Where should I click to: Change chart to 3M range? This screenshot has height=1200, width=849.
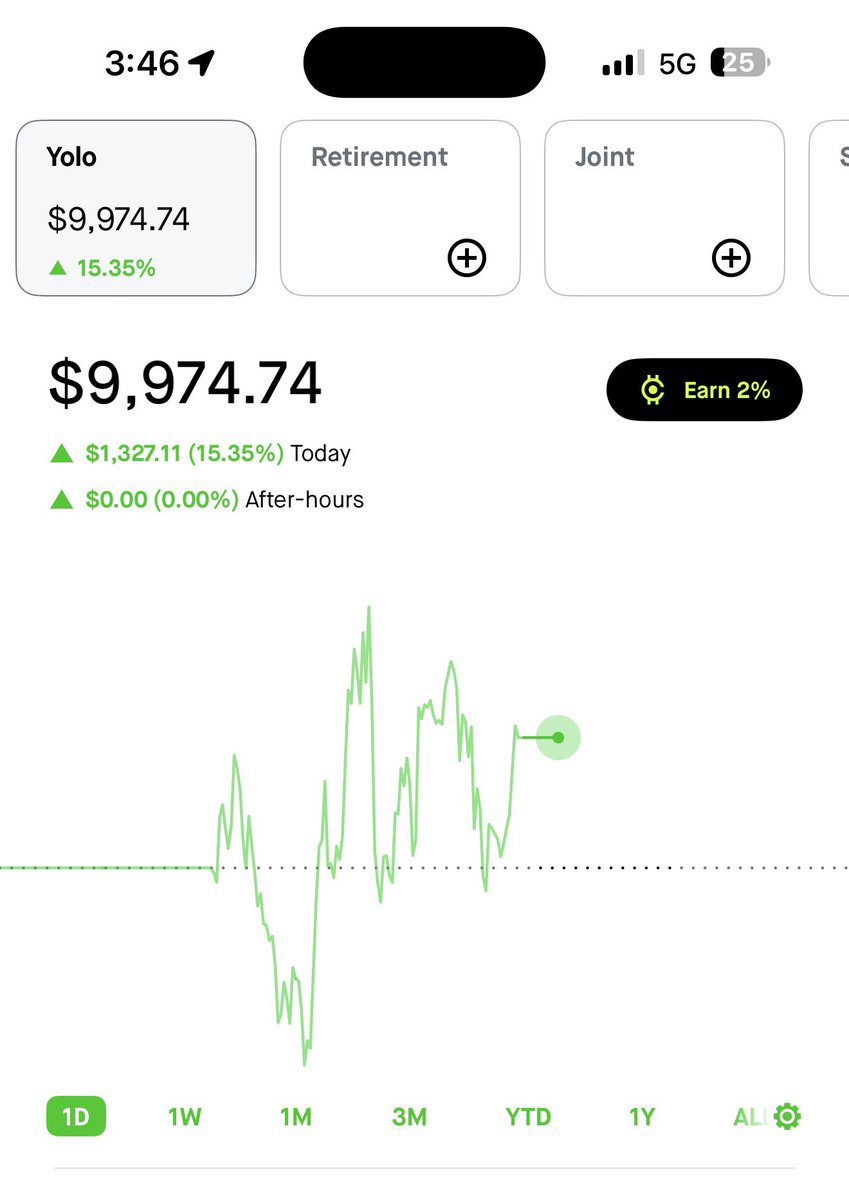[x=409, y=1117]
